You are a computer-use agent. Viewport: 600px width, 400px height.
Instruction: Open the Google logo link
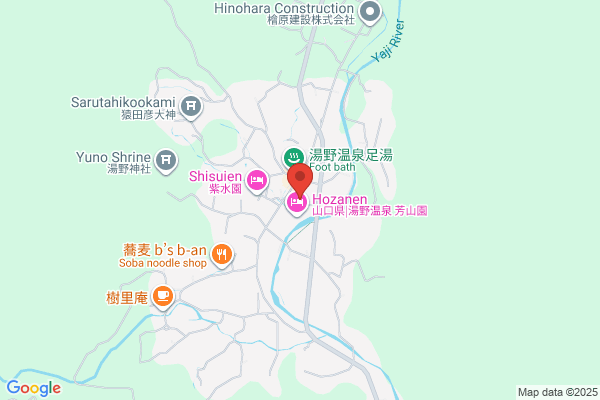coord(34,388)
